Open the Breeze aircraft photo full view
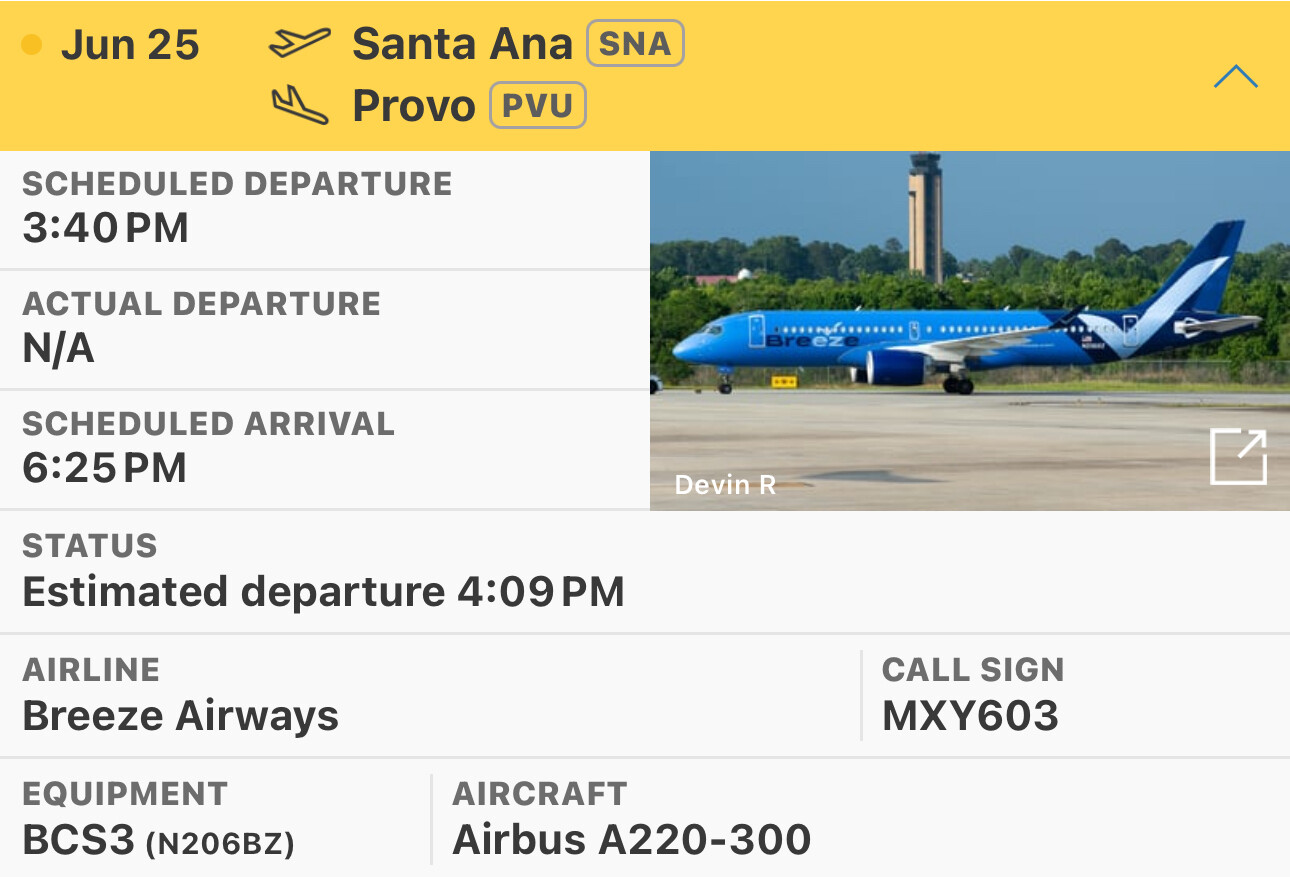 (1238, 457)
